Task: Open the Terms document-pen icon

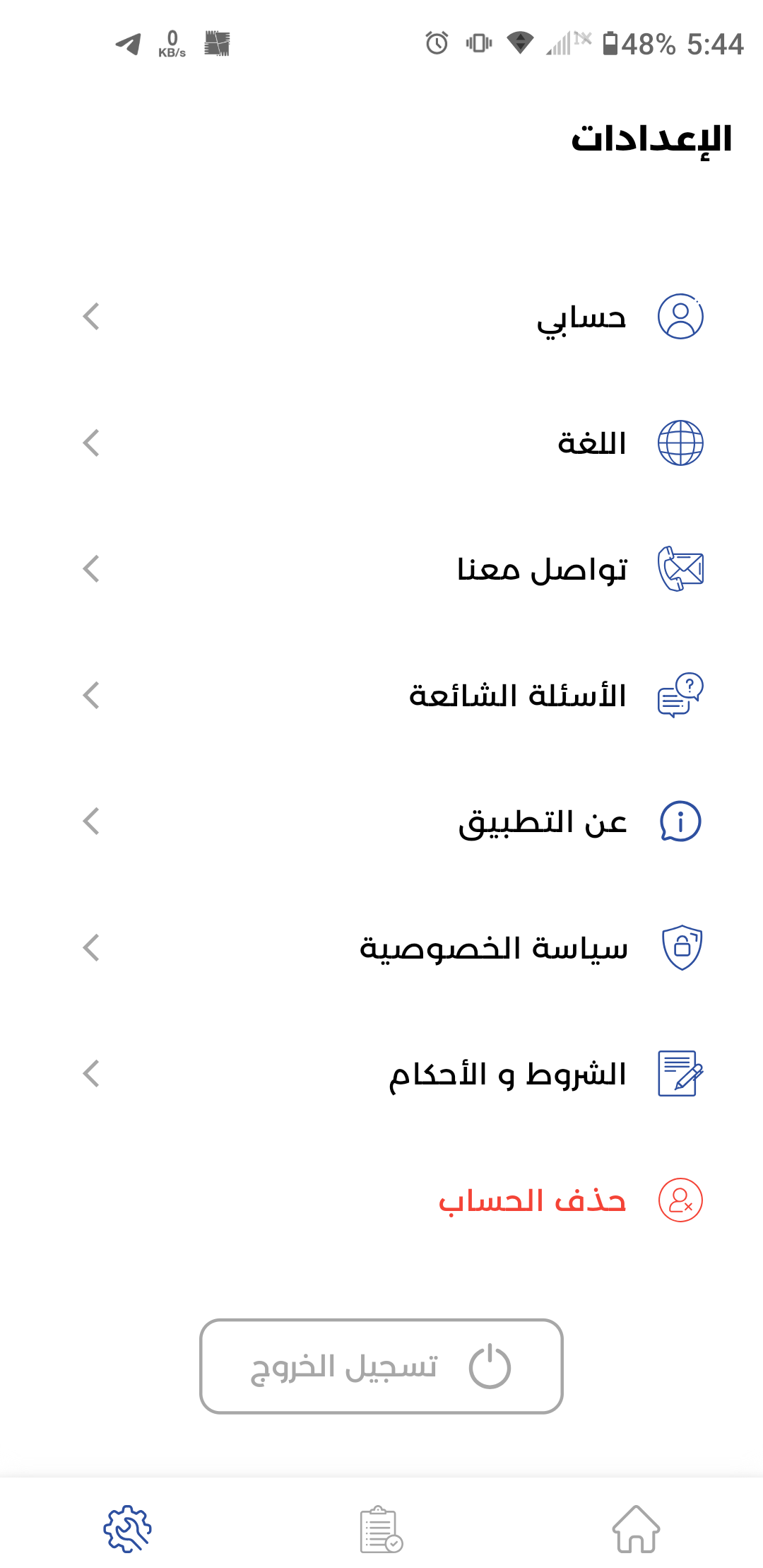Action: point(680,1073)
